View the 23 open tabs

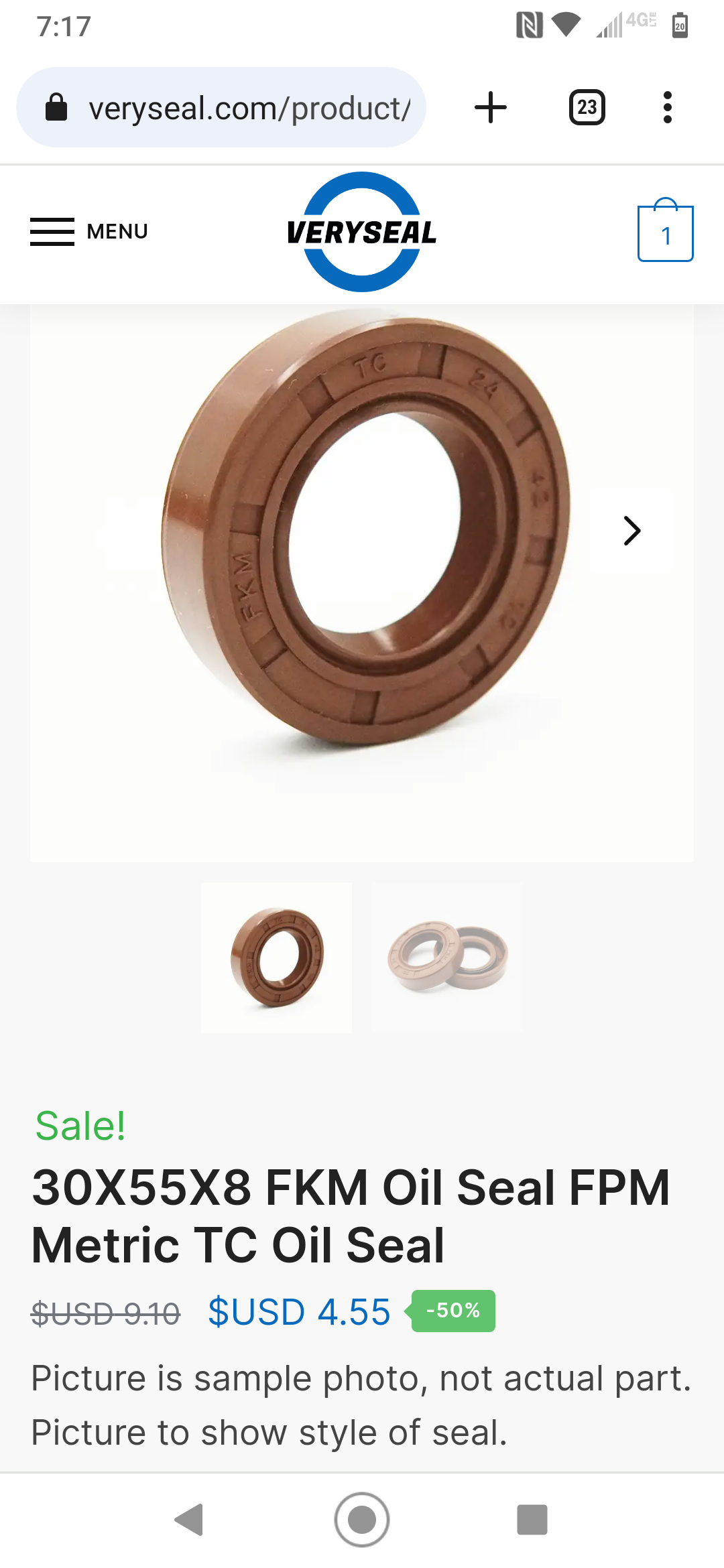pyautogui.click(x=587, y=108)
